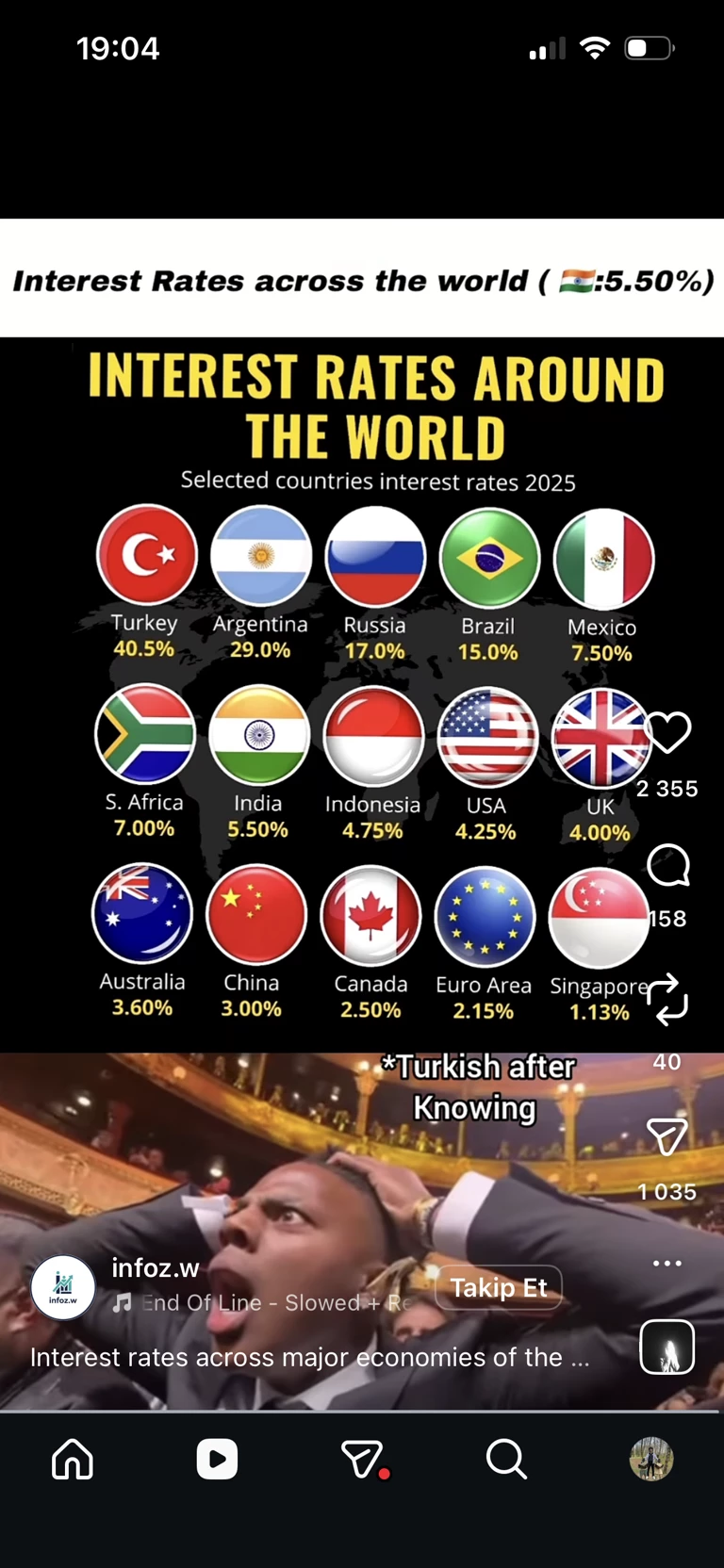The height and width of the screenshot is (1568, 724).
Task: Open the audio thumbnail for this reel
Action: pyautogui.click(x=666, y=1347)
